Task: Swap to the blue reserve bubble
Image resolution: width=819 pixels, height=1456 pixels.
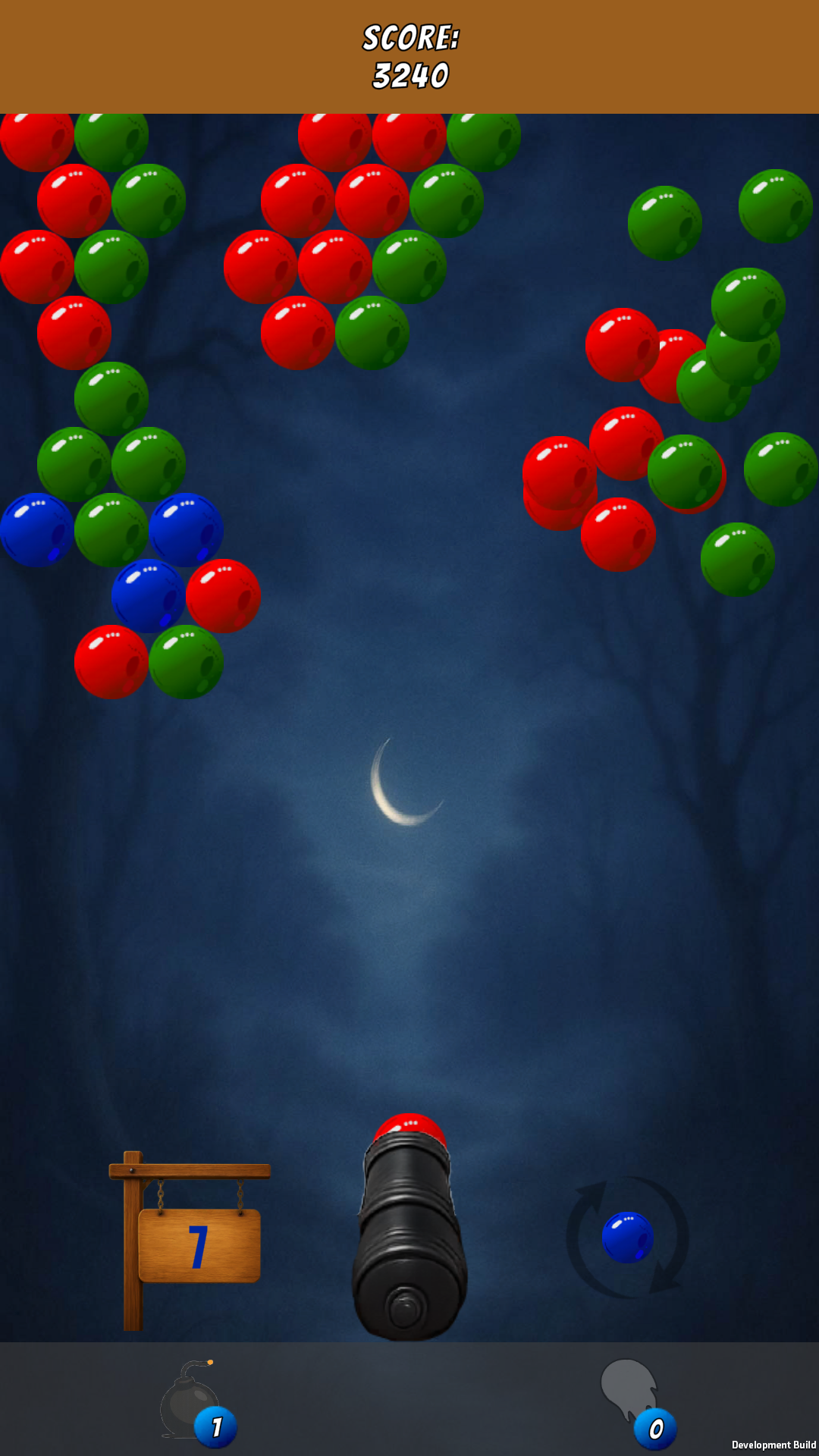Action: tap(627, 1237)
